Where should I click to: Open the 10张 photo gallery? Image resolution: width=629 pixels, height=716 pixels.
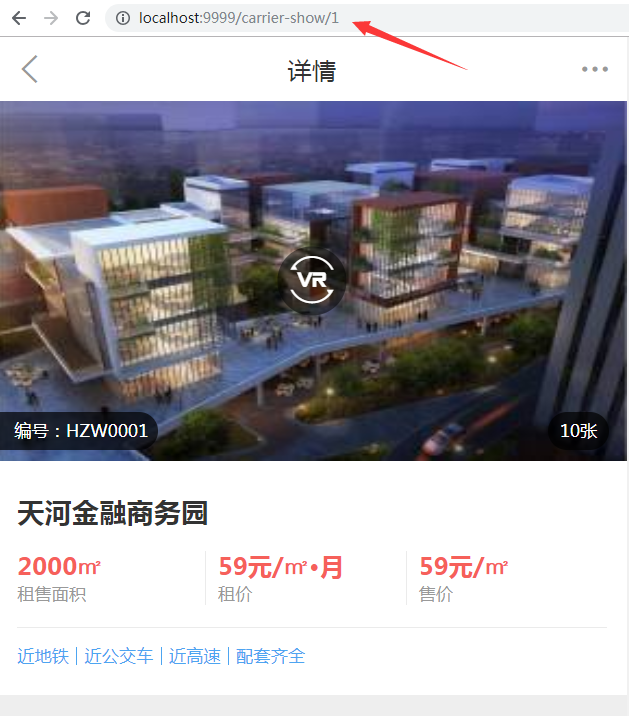point(578,431)
